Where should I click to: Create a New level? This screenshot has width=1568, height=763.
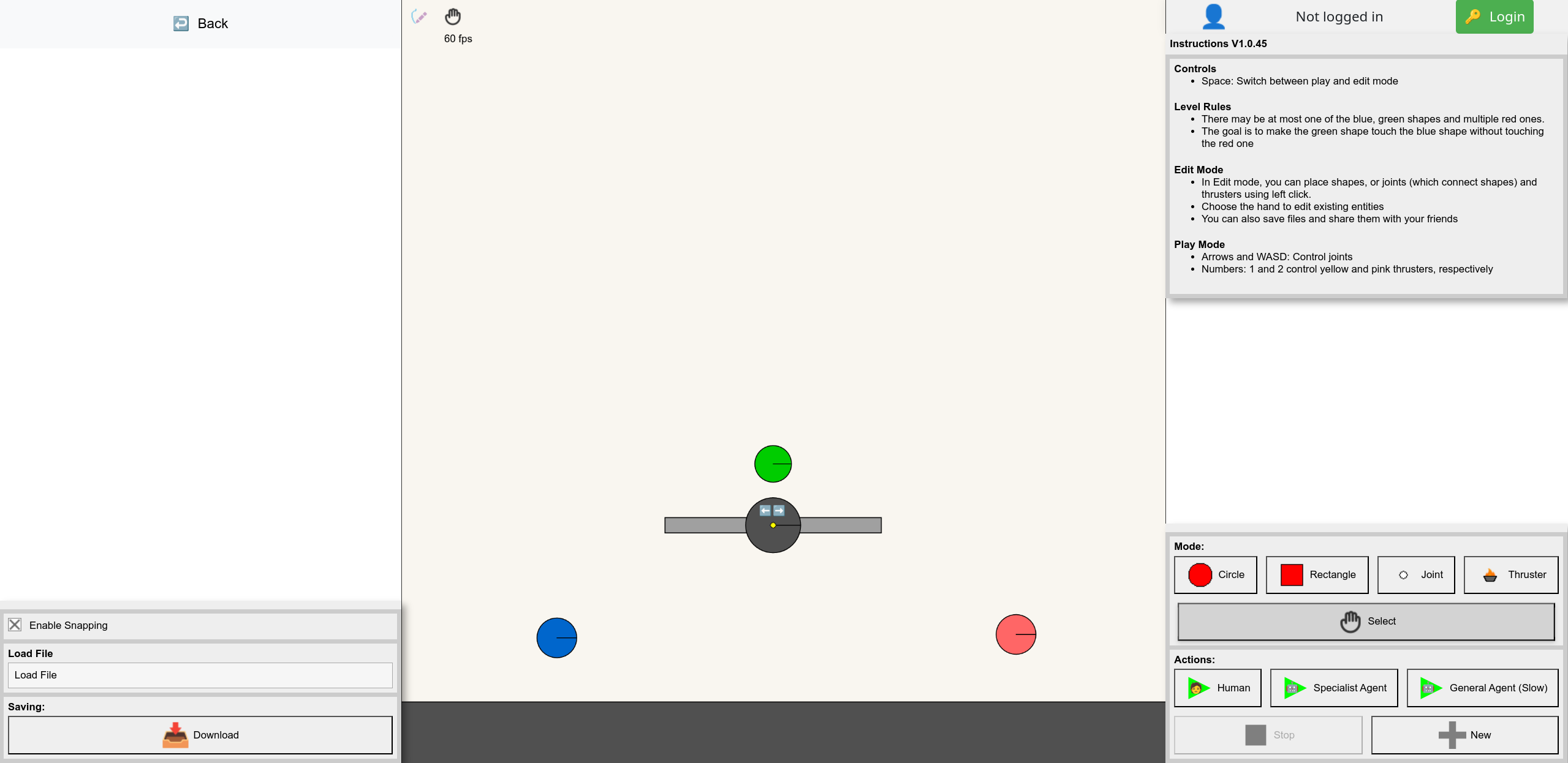(x=1464, y=735)
